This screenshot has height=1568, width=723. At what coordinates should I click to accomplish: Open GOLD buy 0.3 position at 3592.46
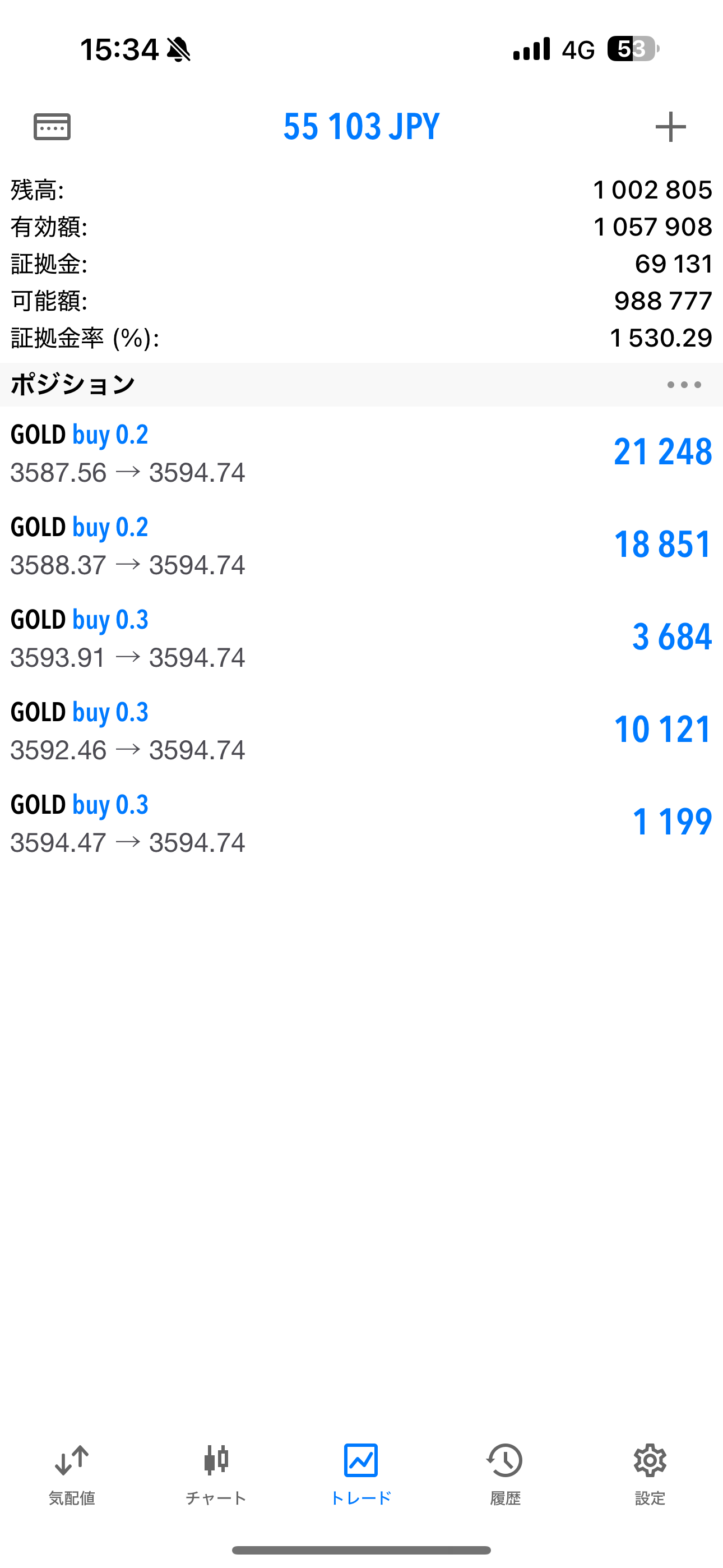point(361,730)
